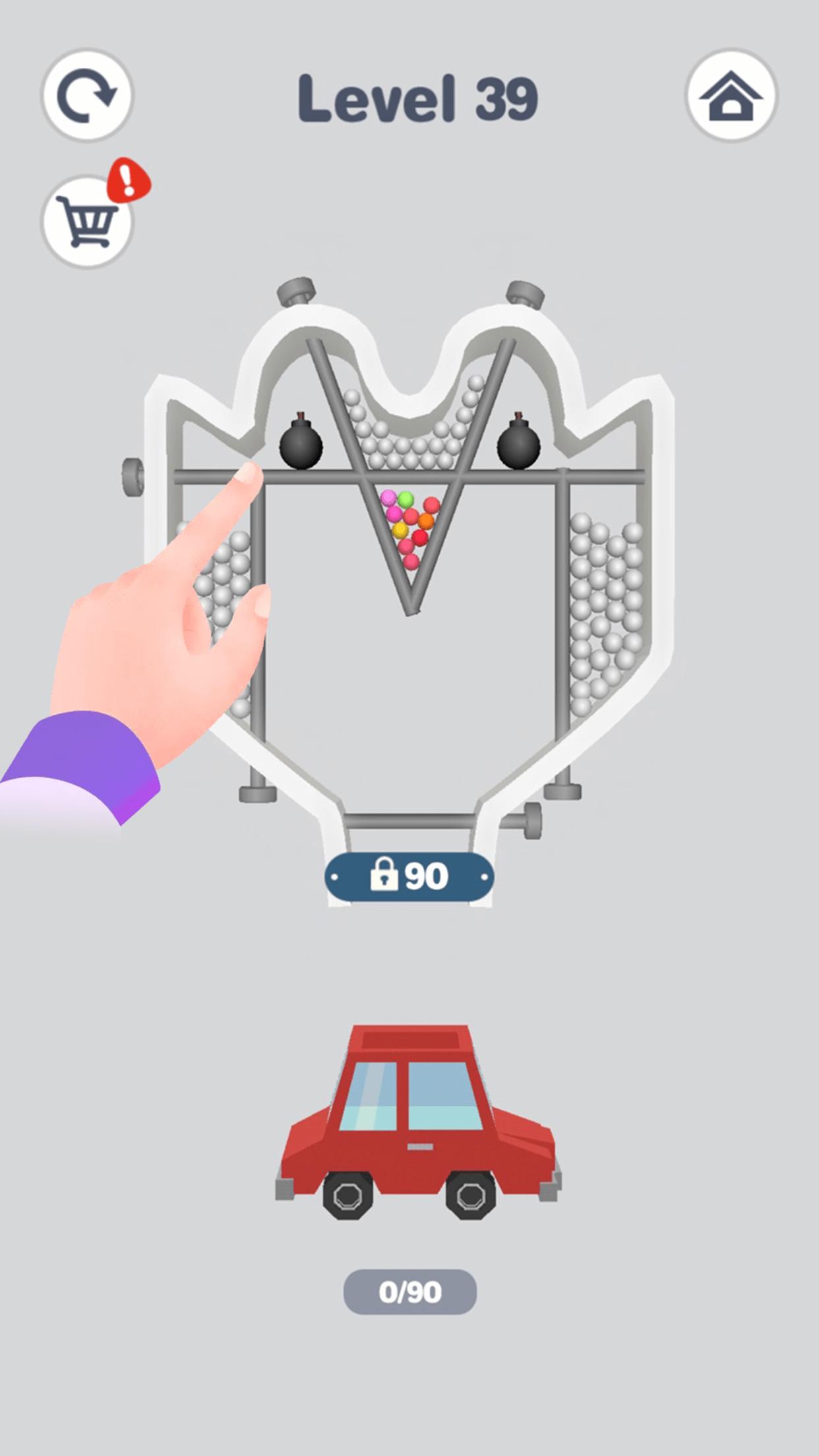Restart the current level

pos(87,96)
